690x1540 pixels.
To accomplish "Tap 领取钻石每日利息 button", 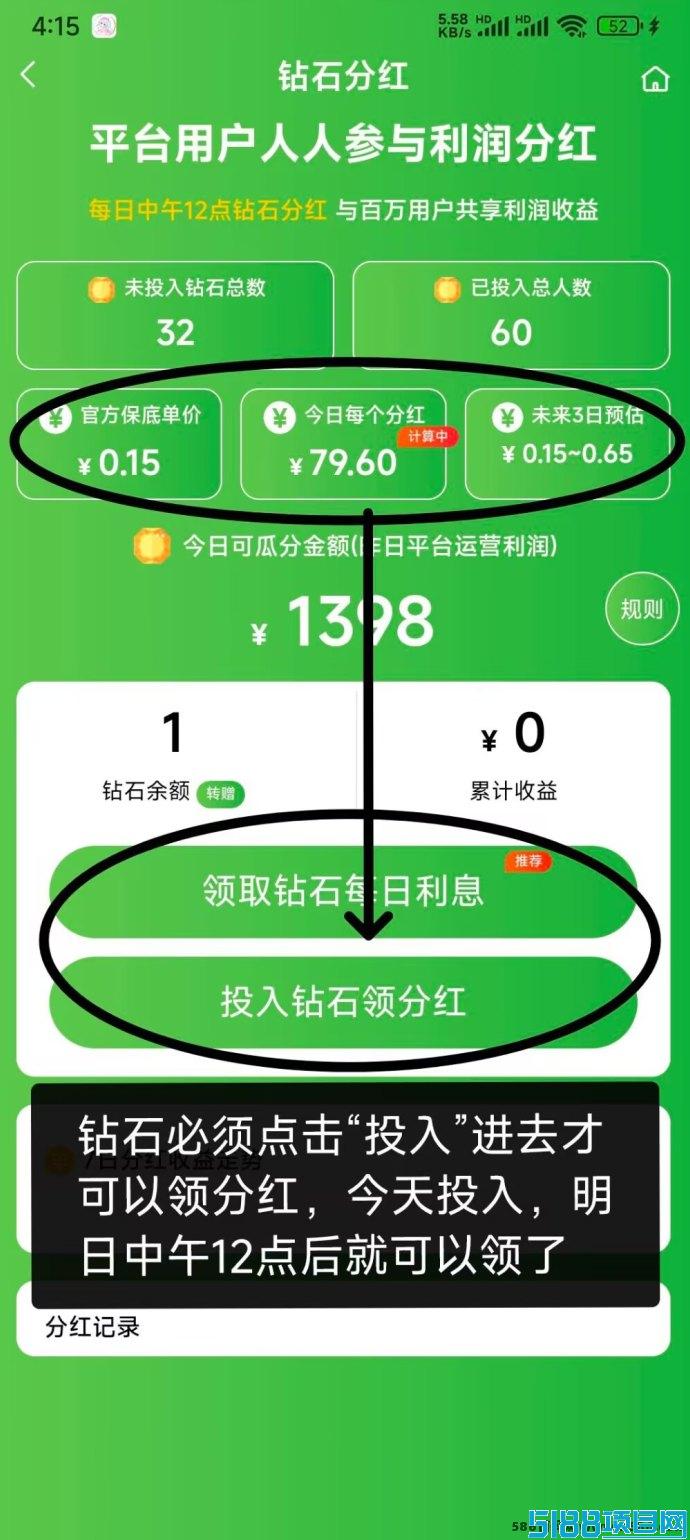I will coord(343,891).
